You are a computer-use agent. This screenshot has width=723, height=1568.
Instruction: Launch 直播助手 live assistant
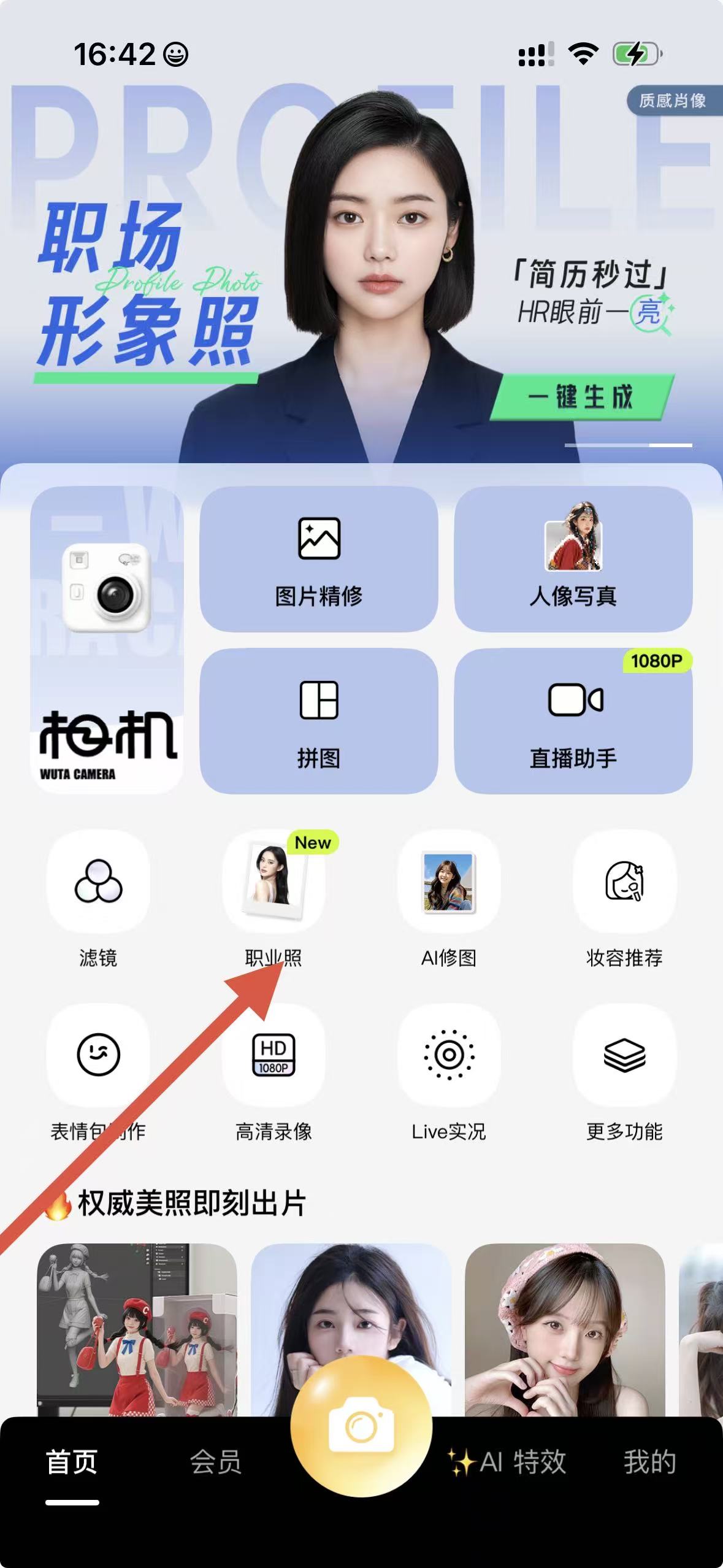click(573, 721)
